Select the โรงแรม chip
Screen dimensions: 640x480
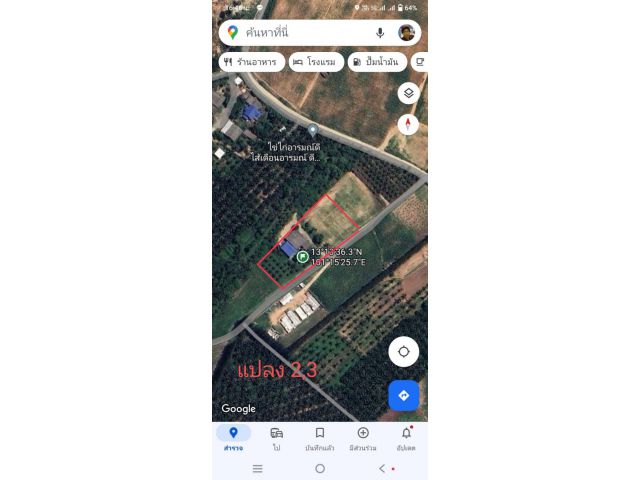point(316,62)
